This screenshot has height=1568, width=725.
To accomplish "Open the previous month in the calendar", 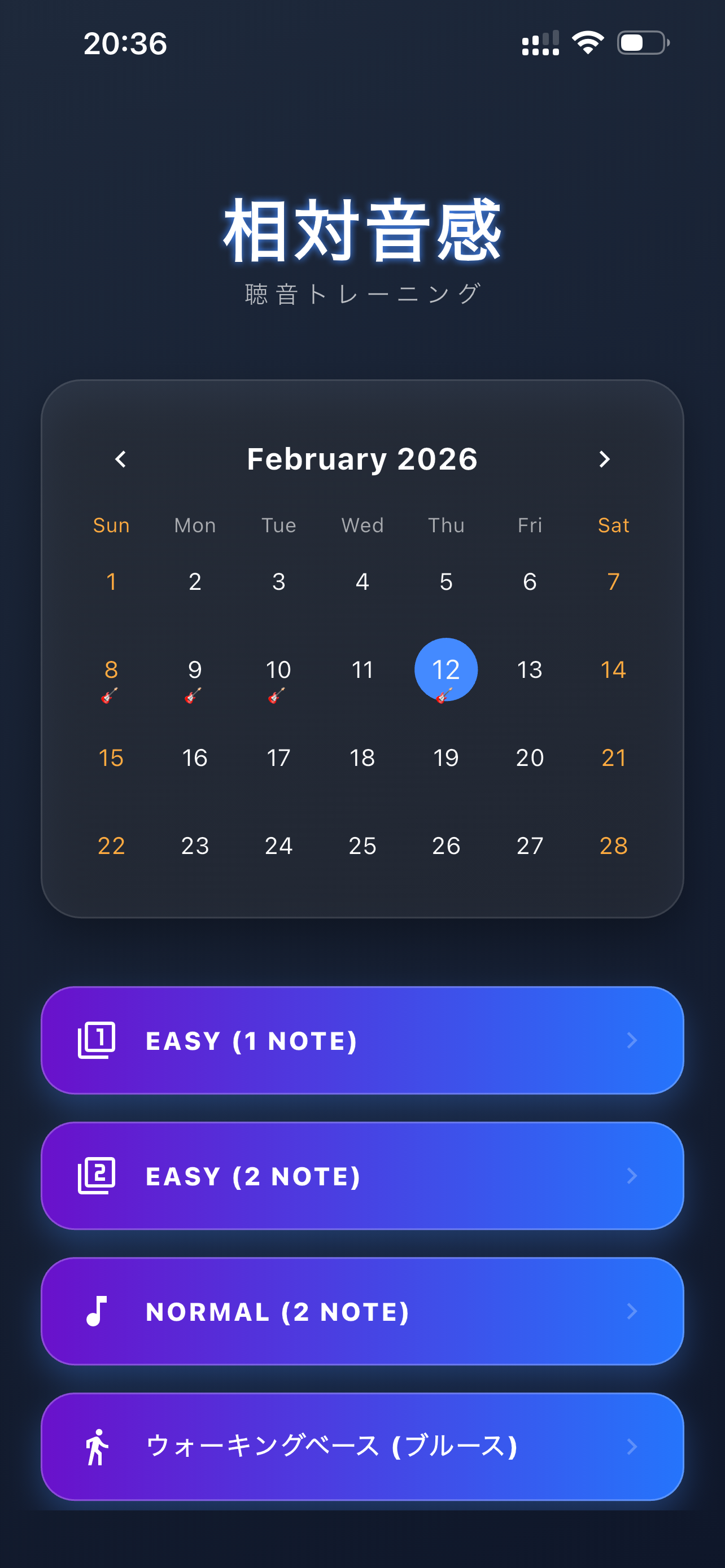I will click(x=120, y=459).
